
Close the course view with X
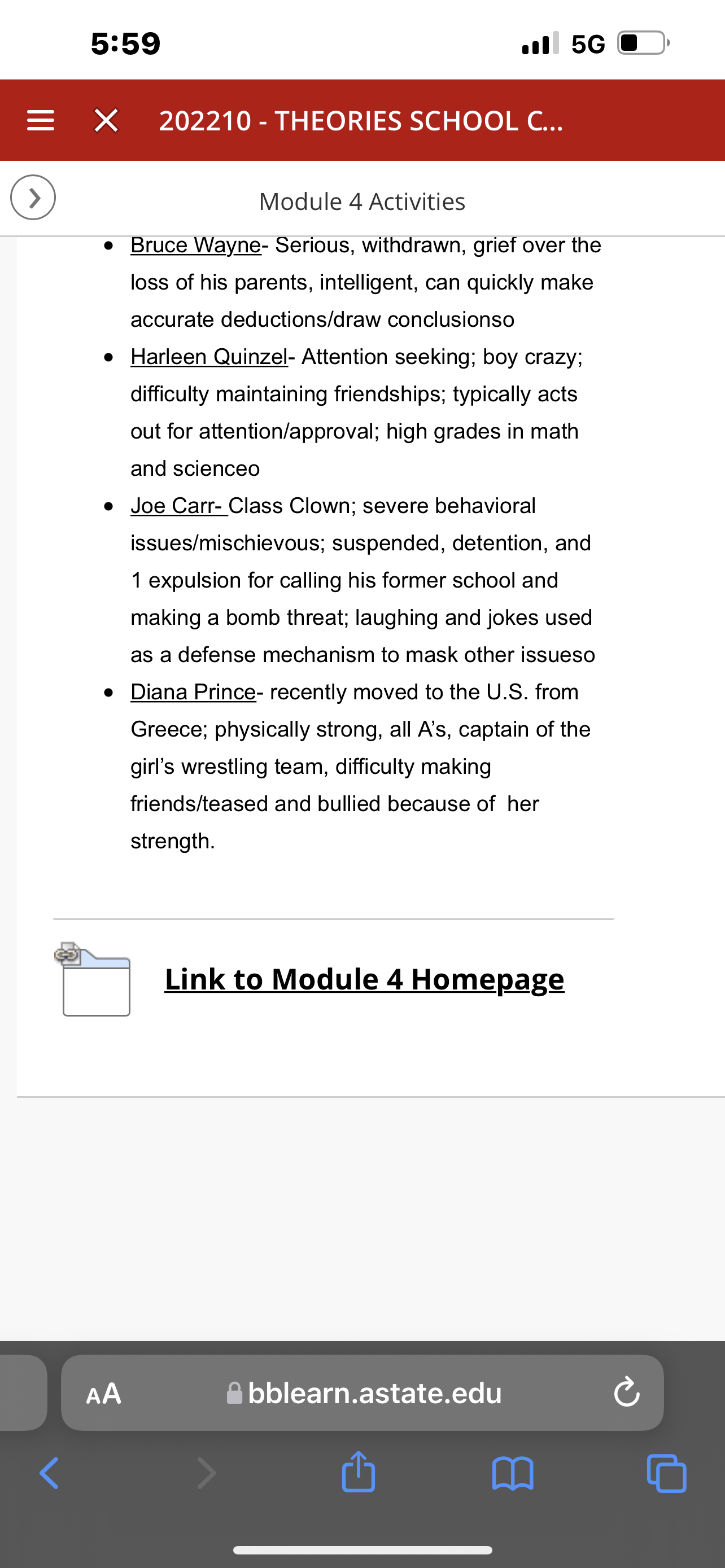[x=107, y=121]
